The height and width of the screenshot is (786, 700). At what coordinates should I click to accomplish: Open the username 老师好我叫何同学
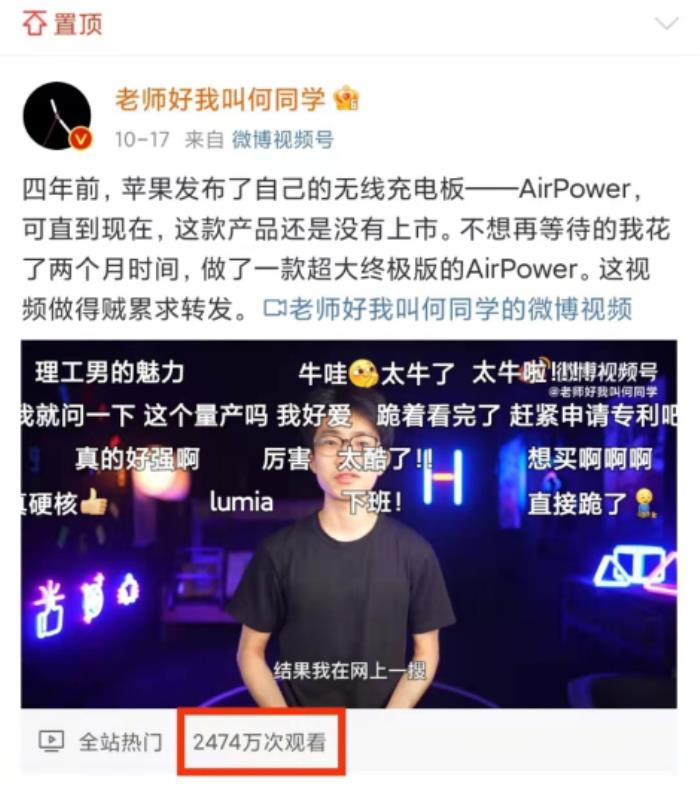(x=220, y=100)
